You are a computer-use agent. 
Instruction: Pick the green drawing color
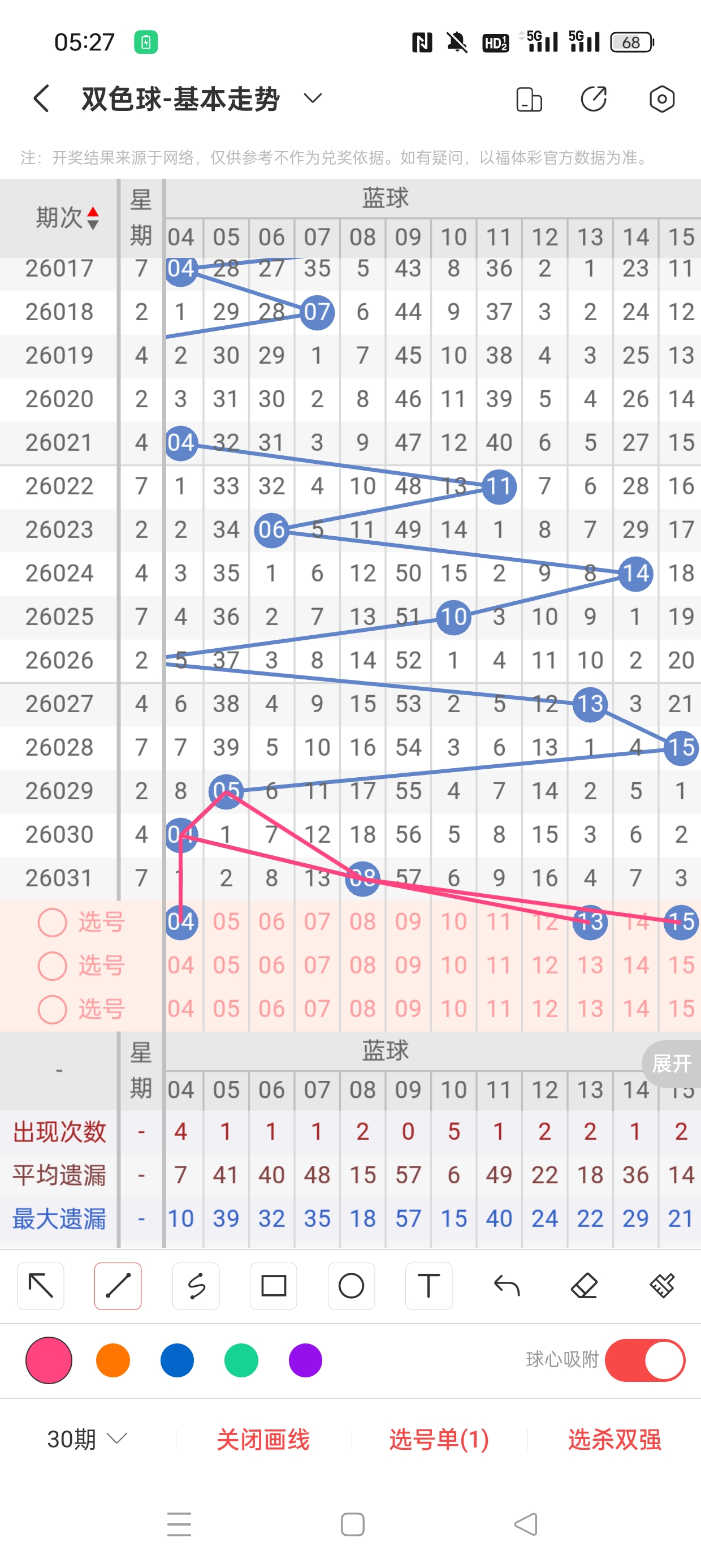241,1360
